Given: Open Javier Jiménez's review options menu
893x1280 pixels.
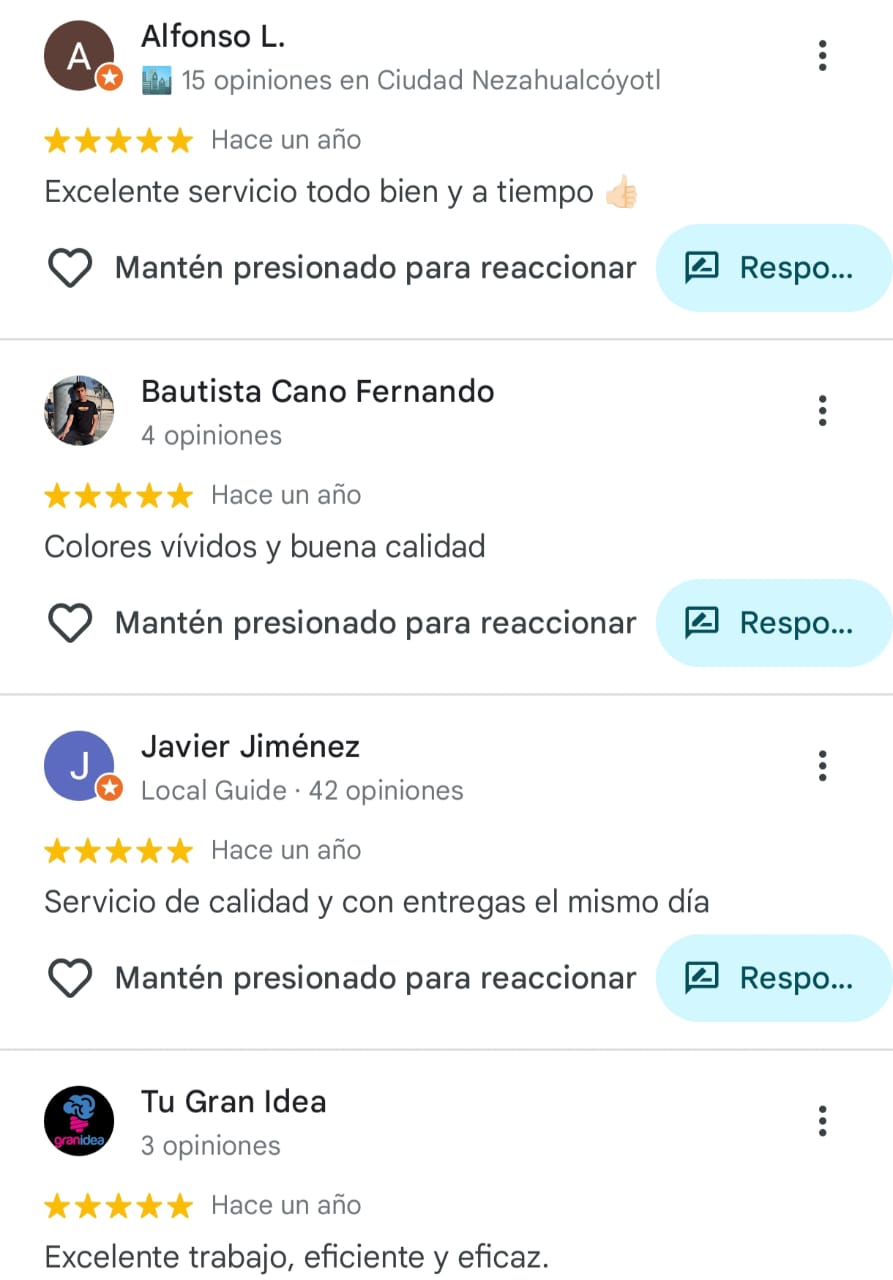Looking at the screenshot, I should click(x=822, y=766).
